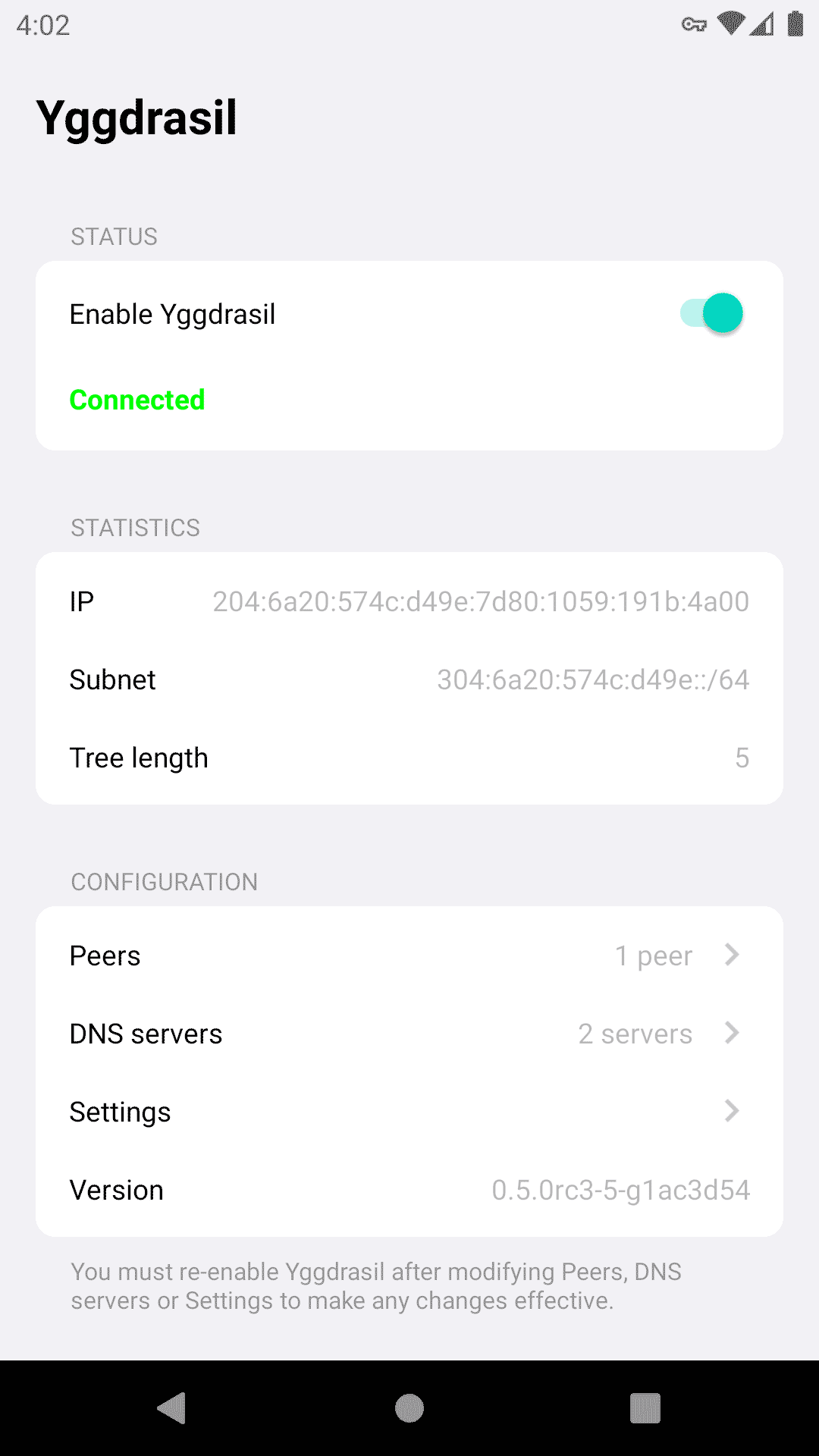Disable the Enable Yggdrasil switch
The image size is (819, 1456).
point(711,313)
